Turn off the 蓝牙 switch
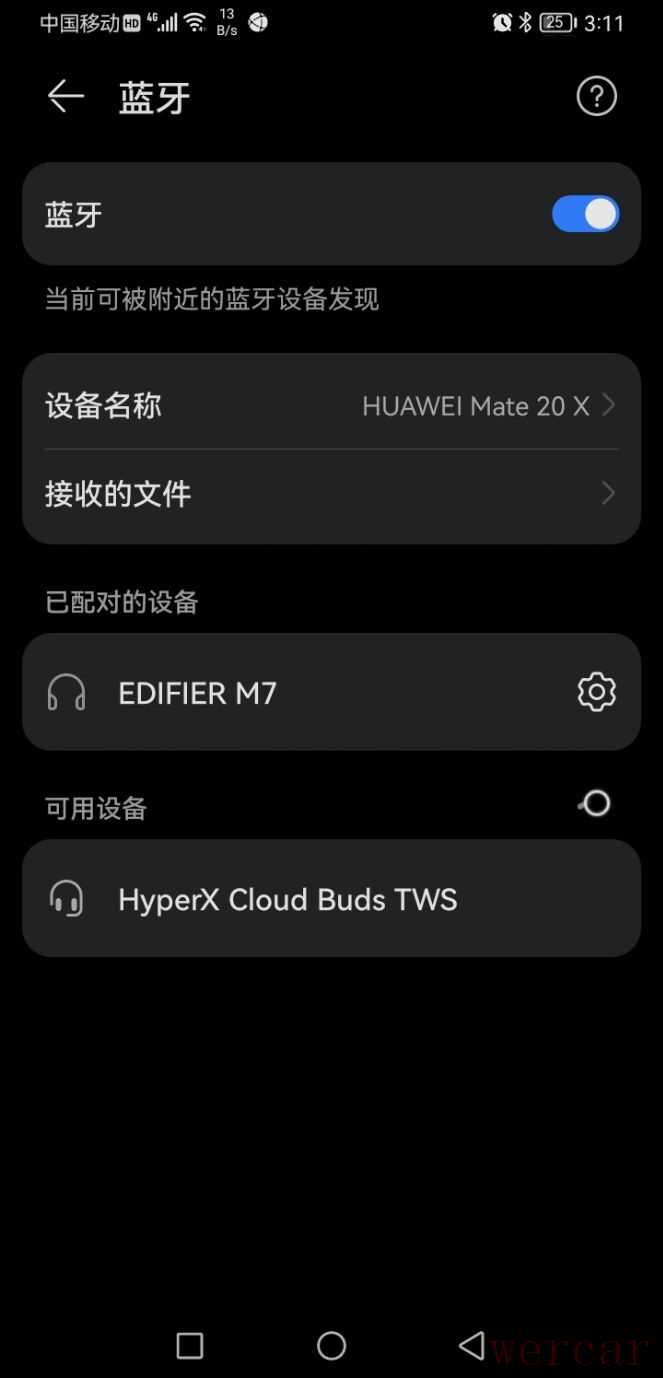 [x=585, y=214]
